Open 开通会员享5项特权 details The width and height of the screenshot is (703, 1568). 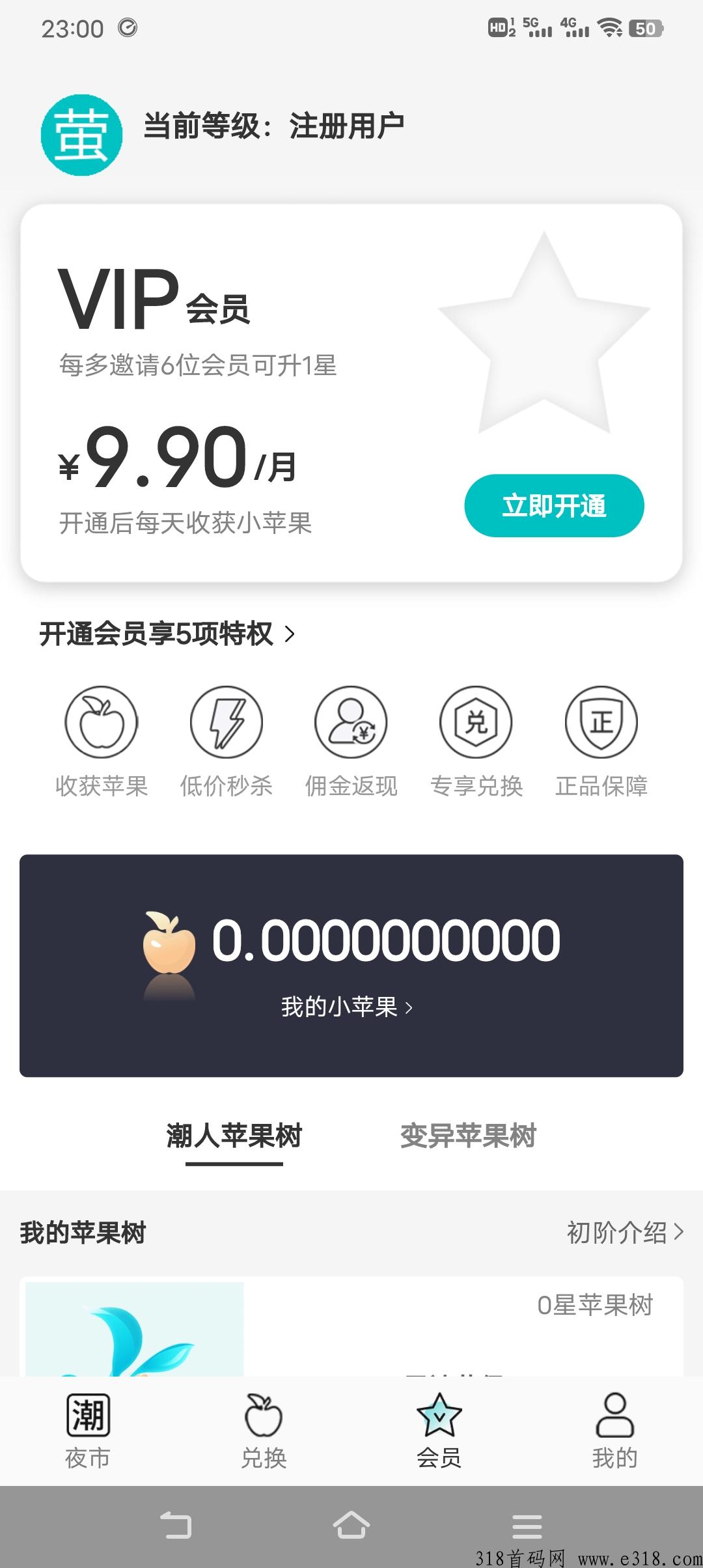point(167,634)
